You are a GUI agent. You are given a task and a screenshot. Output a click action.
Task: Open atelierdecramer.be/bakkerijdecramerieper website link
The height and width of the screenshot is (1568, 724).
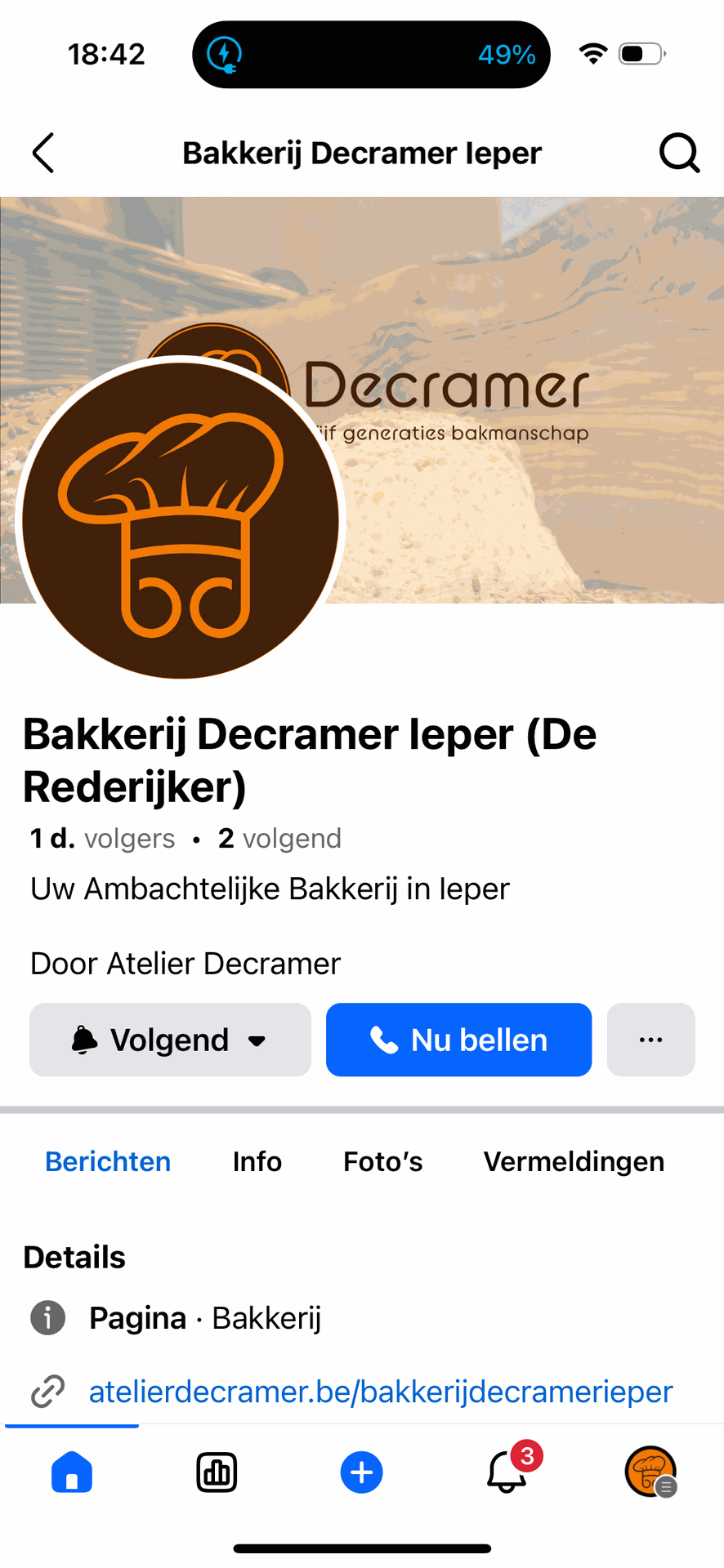point(380,1392)
